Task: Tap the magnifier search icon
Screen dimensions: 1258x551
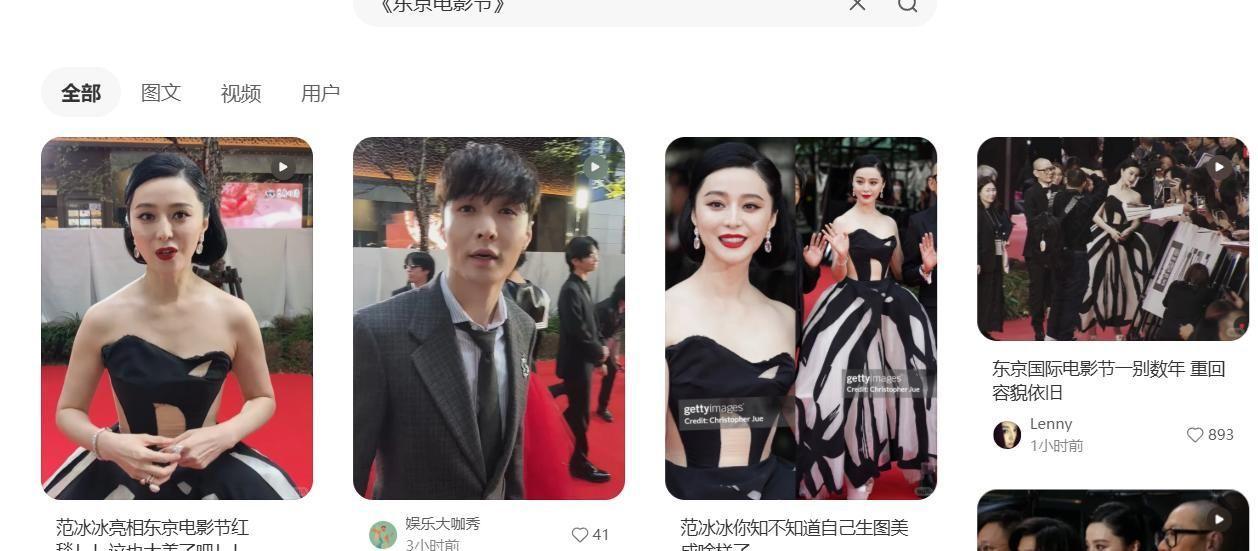Action: tap(907, 5)
